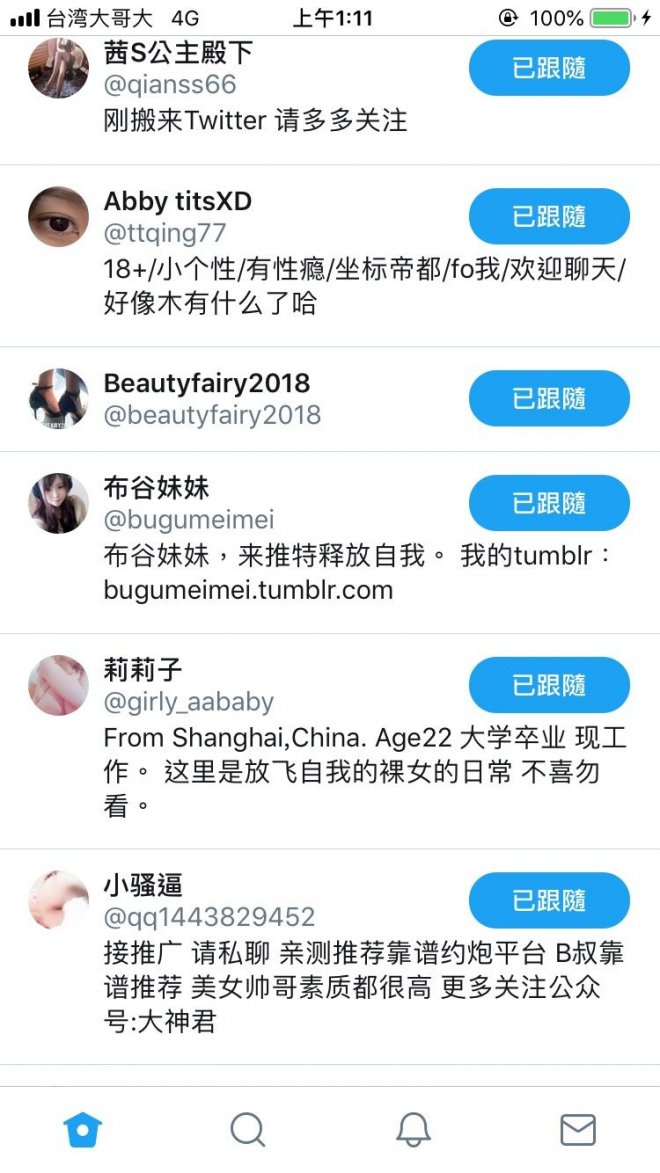Image resolution: width=660 pixels, height=1173 pixels.
Task: Switch to the Messages envelope tab
Action: point(577,1130)
